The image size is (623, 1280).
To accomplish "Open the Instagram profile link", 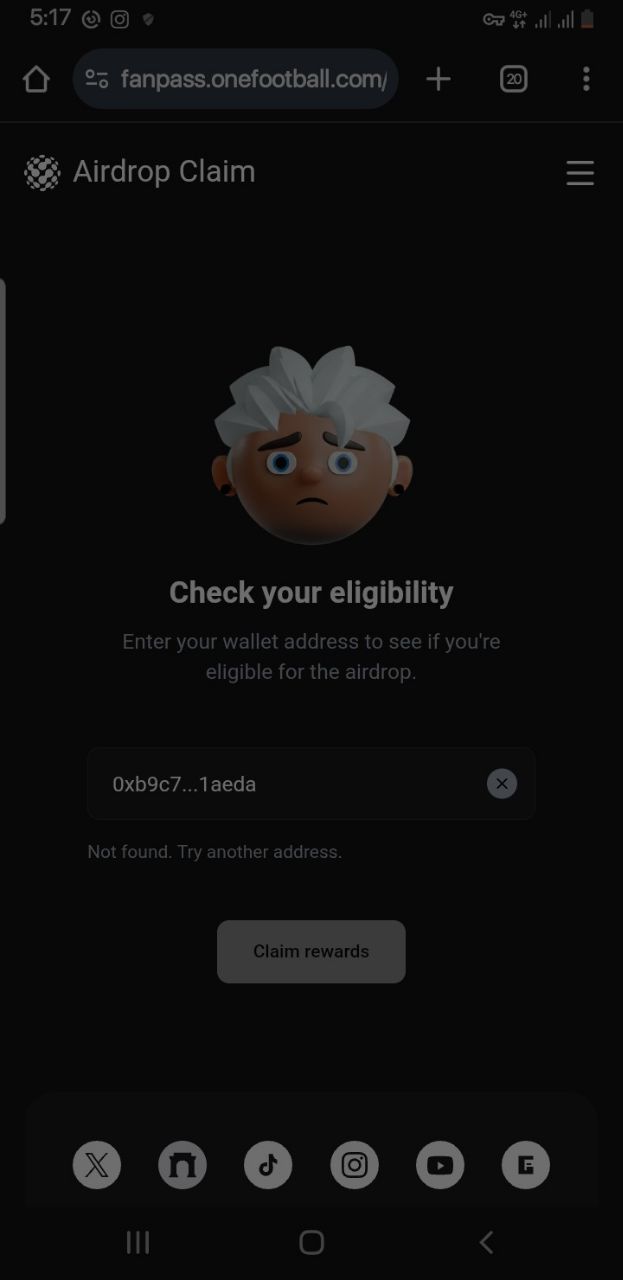I will coord(354,1165).
